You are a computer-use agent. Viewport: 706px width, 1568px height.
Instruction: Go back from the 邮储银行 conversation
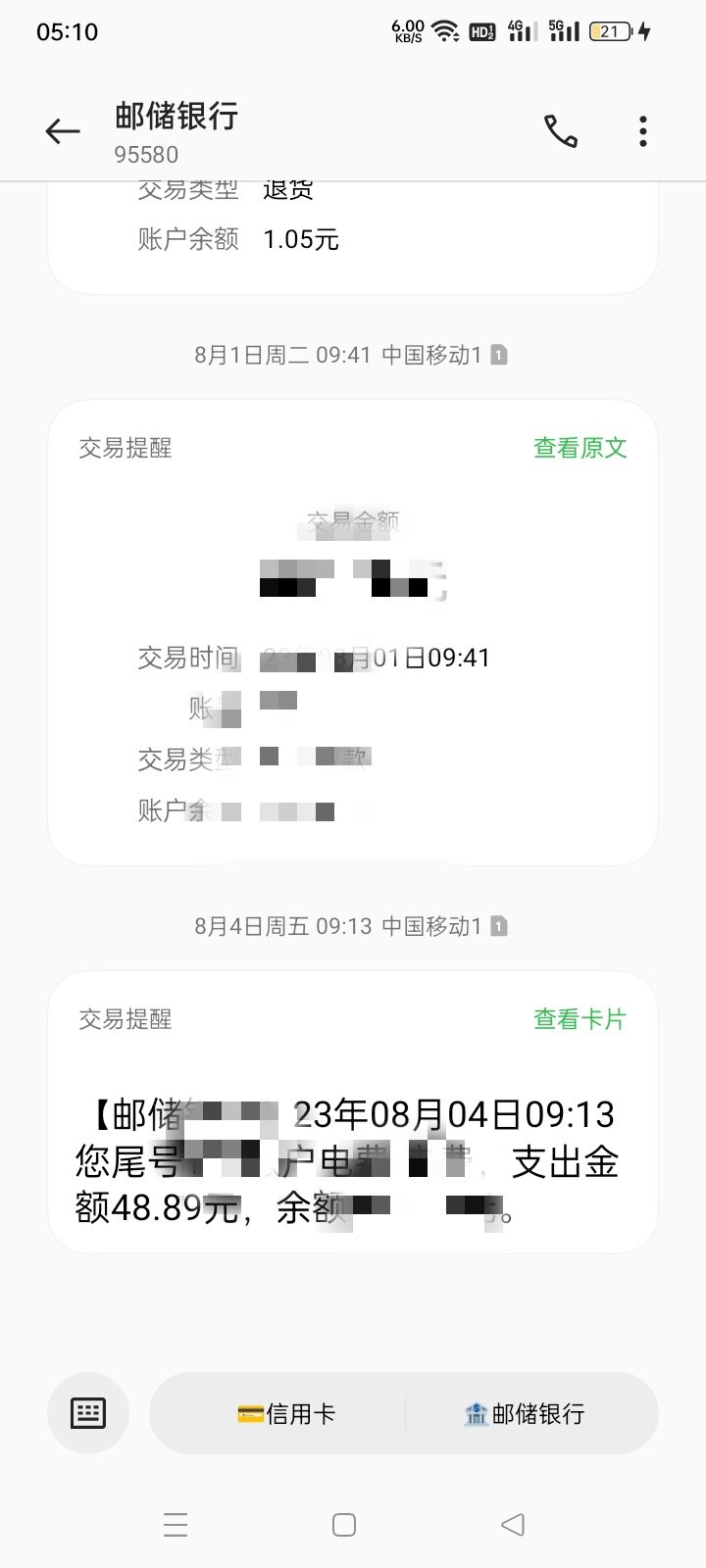(63, 131)
